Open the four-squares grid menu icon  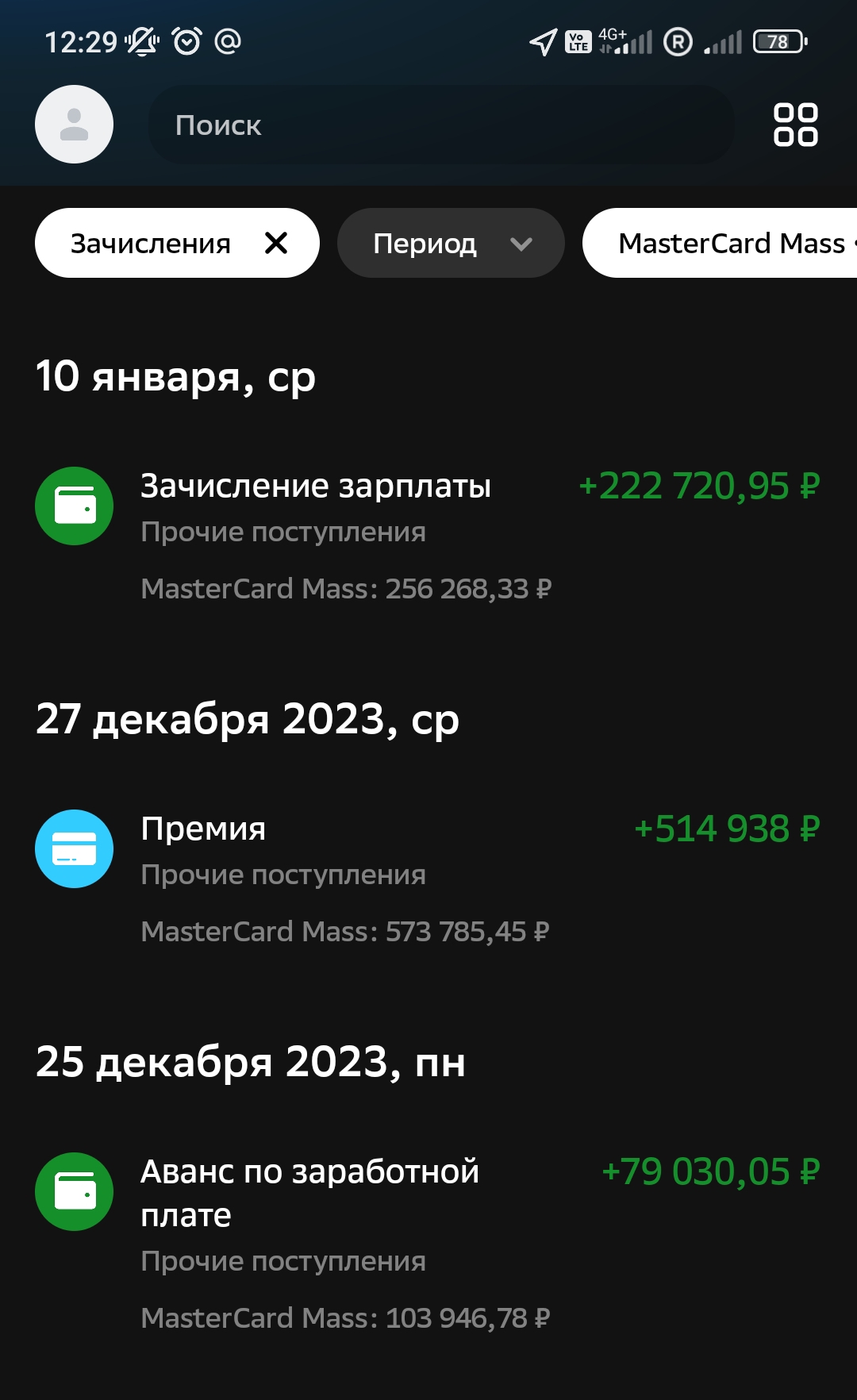coord(795,125)
